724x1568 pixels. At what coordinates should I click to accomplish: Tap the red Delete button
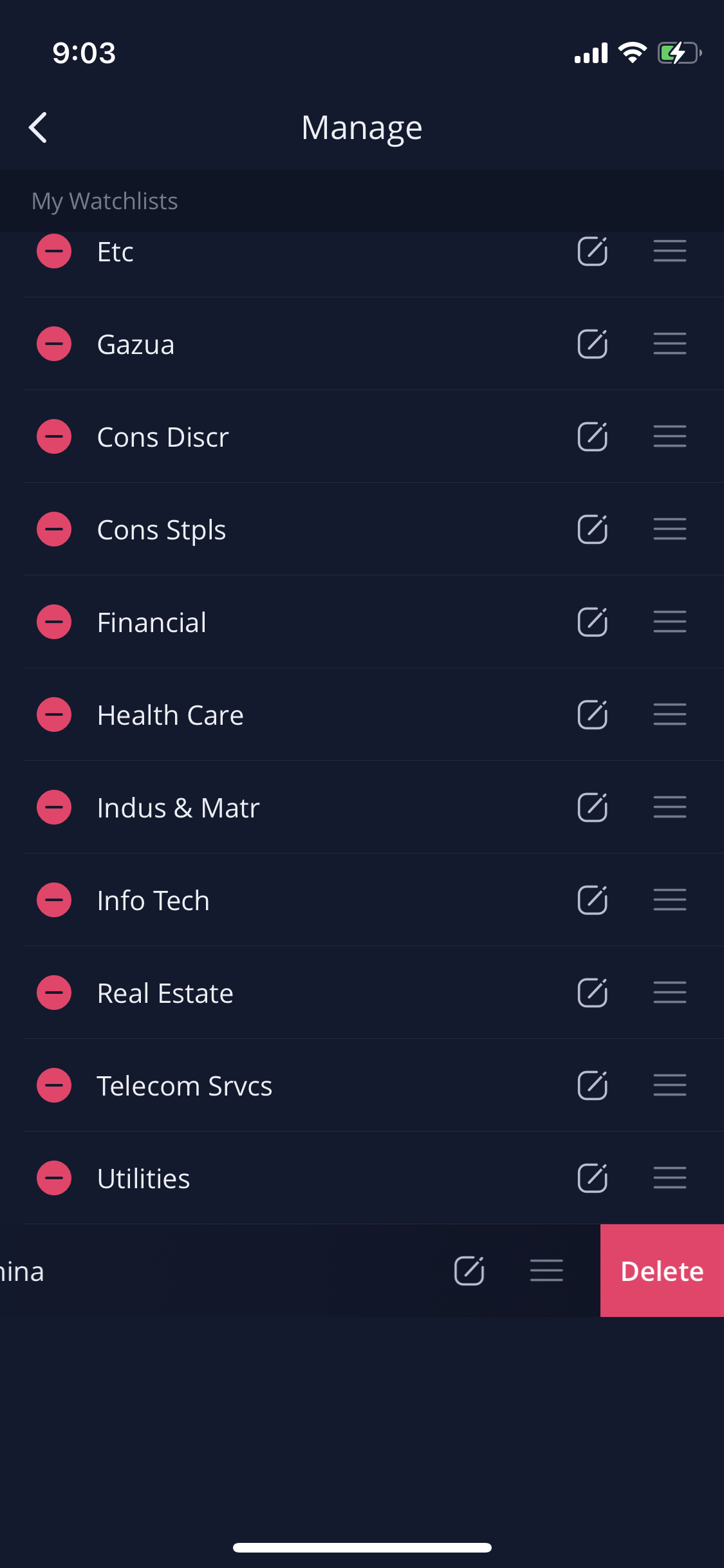662,1271
